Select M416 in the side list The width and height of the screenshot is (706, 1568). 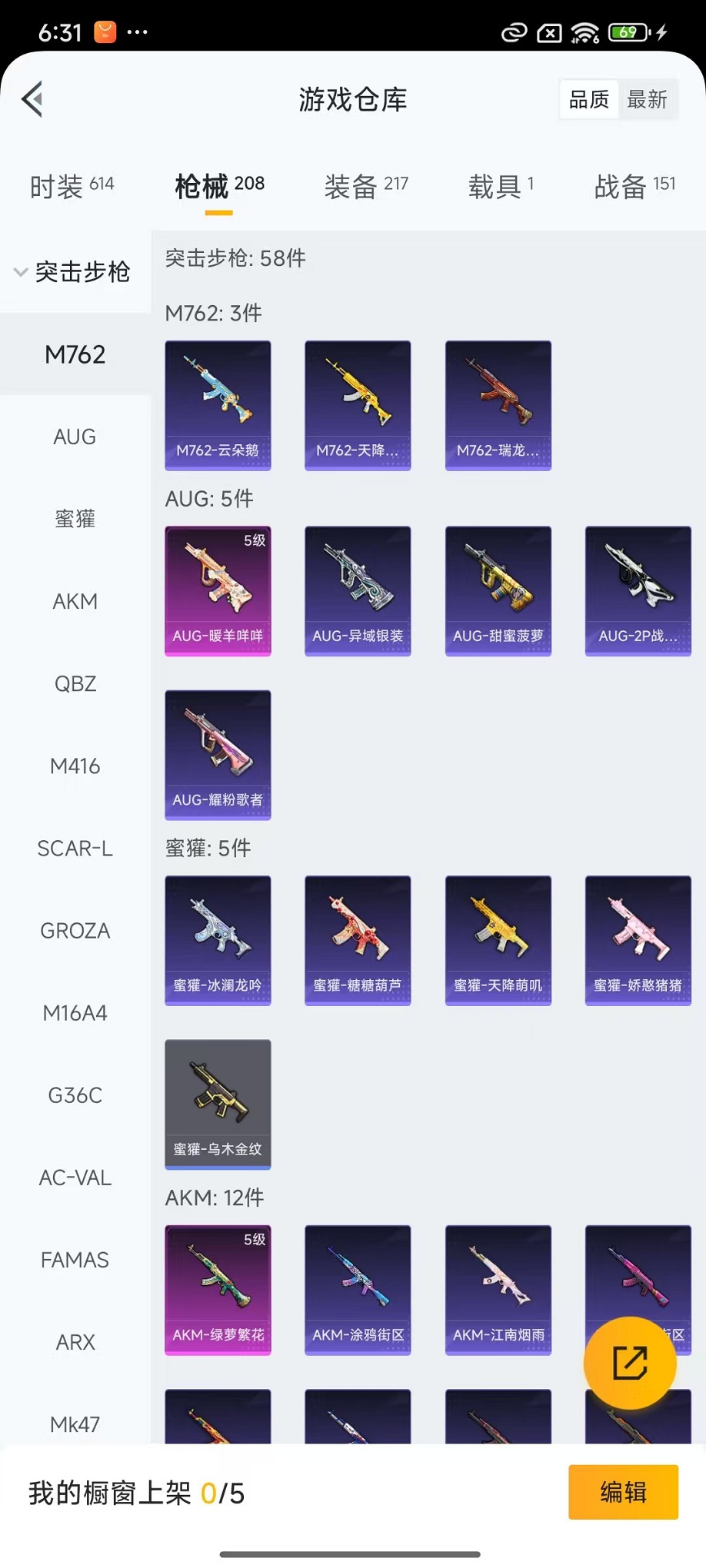point(75,766)
